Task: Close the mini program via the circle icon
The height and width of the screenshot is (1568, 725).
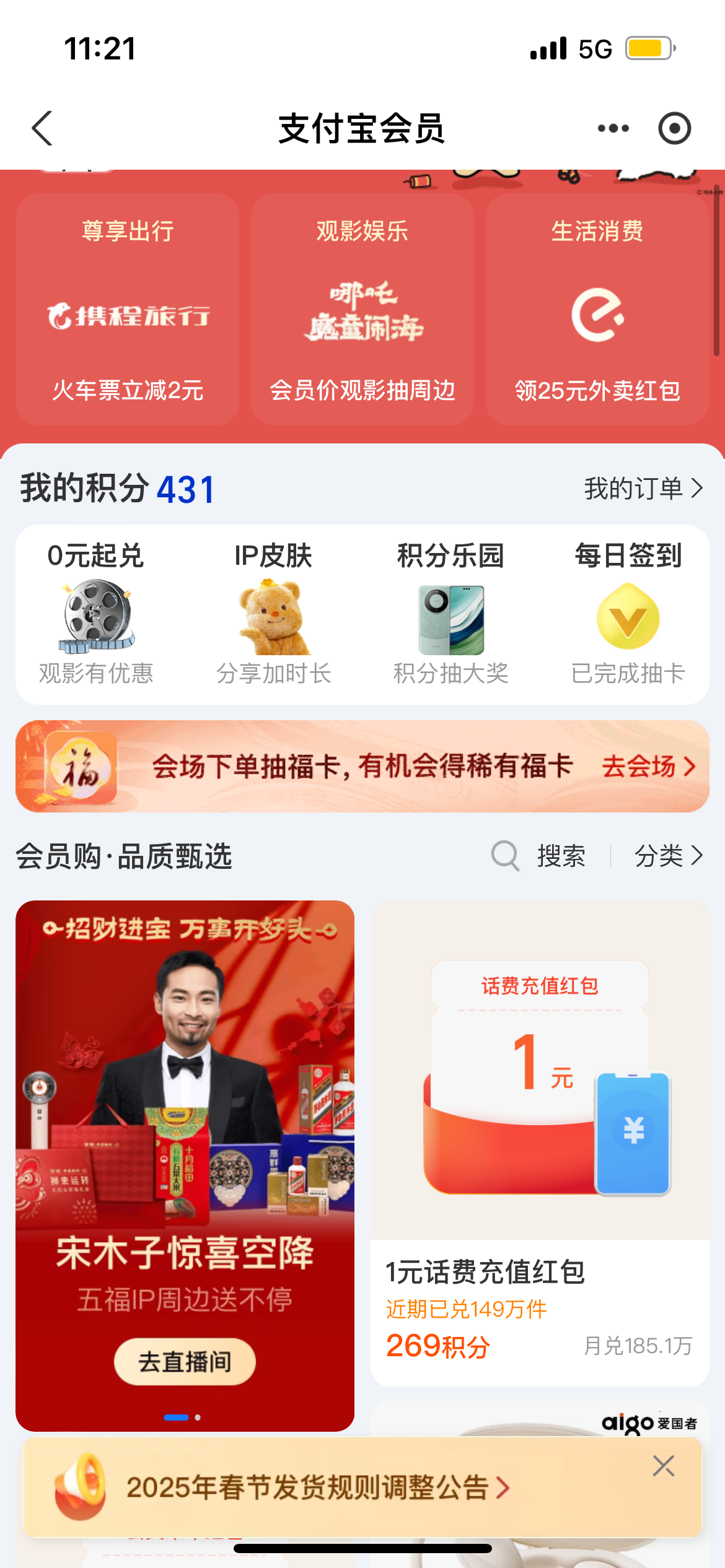Action: [x=674, y=128]
